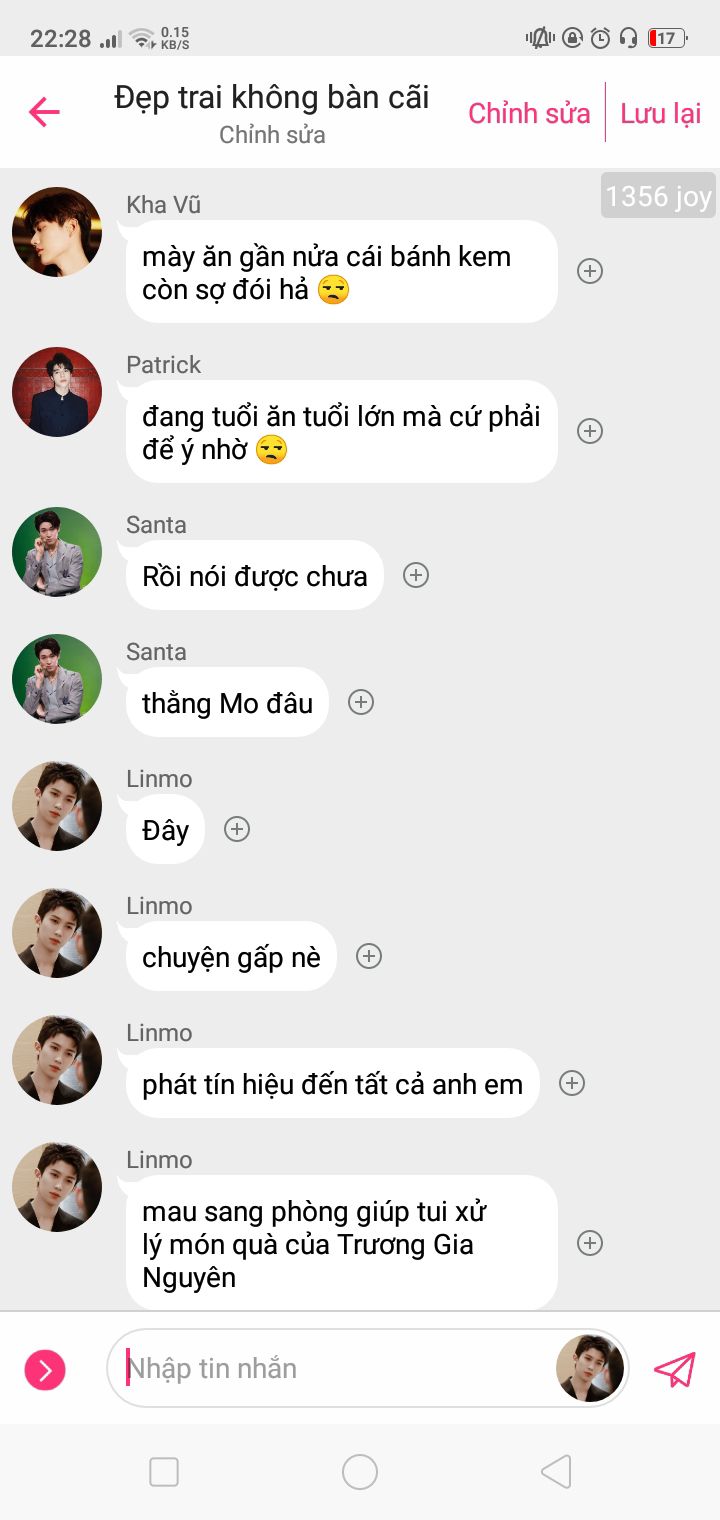720x1520 pixels.
Task: Save with the Lưu lại button
Action: [661, 113]
